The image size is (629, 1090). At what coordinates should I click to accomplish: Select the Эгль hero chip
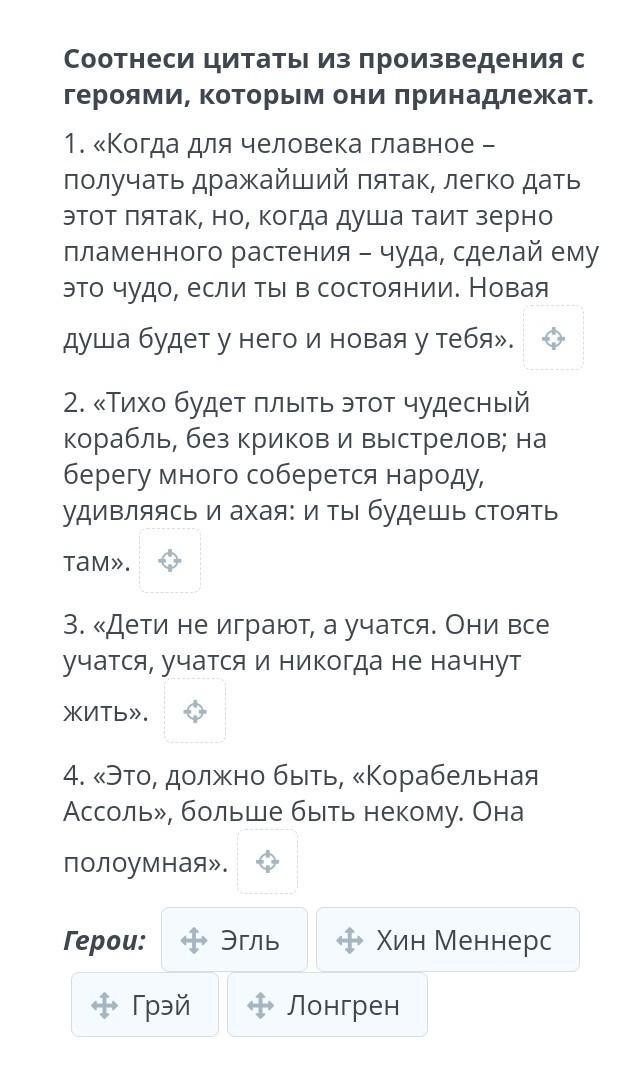pyautogui.click(x=234, y=939)
